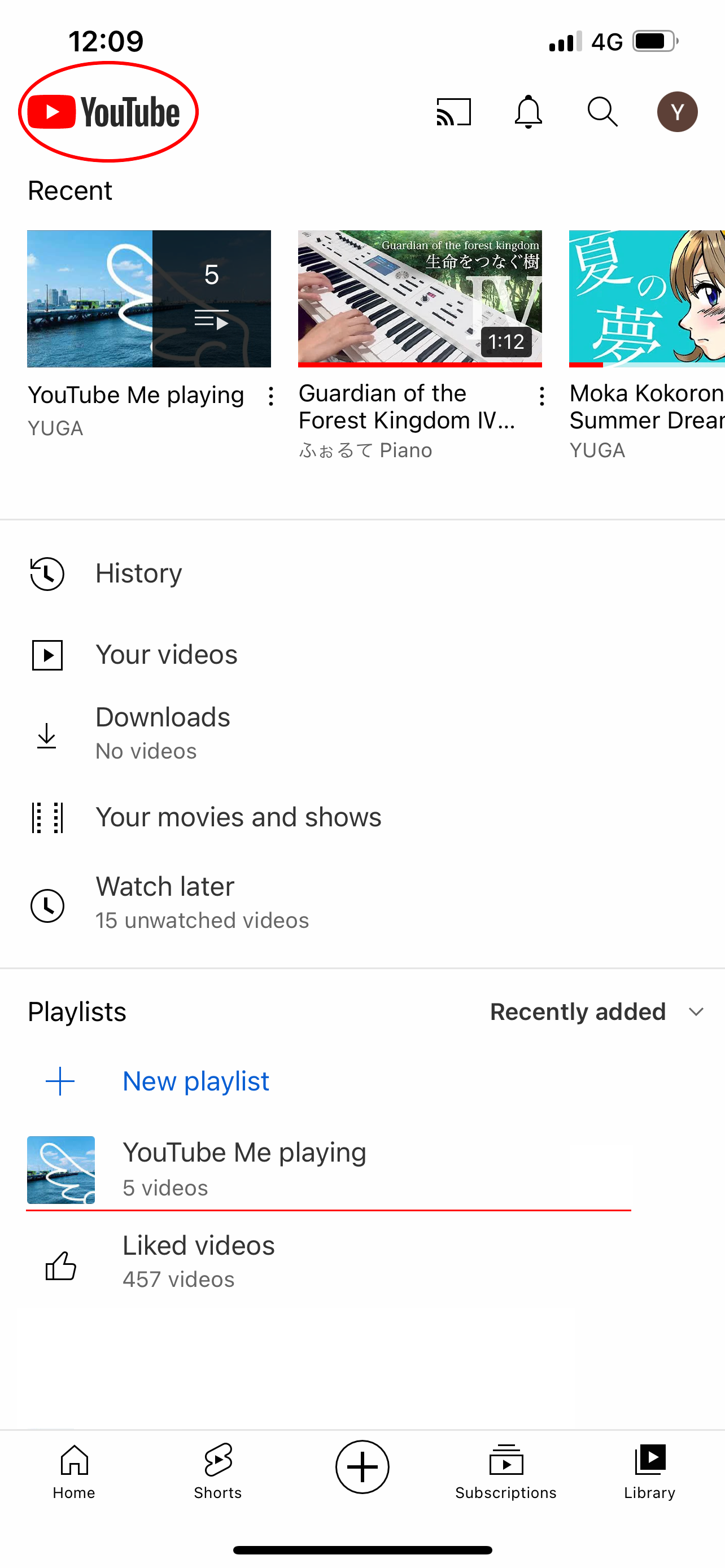Open more options for Guardian of the Forest Kingdom
Viewport: 725px width, 1568px height.
tap(541, 397)
